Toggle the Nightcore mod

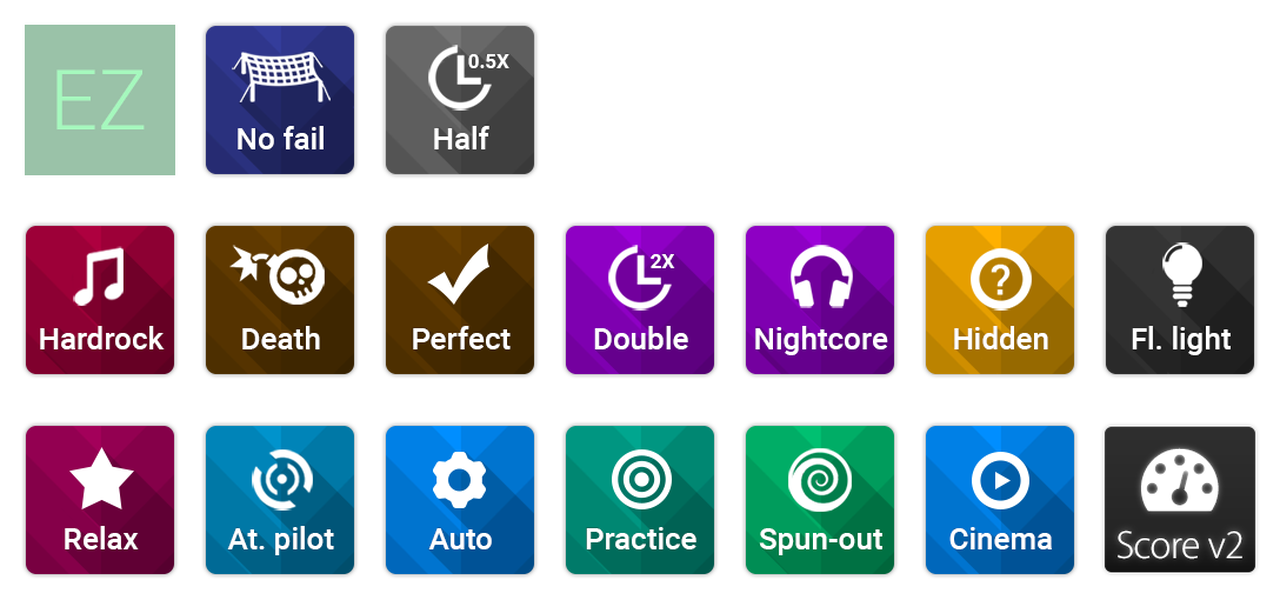(x=820, y=300)
